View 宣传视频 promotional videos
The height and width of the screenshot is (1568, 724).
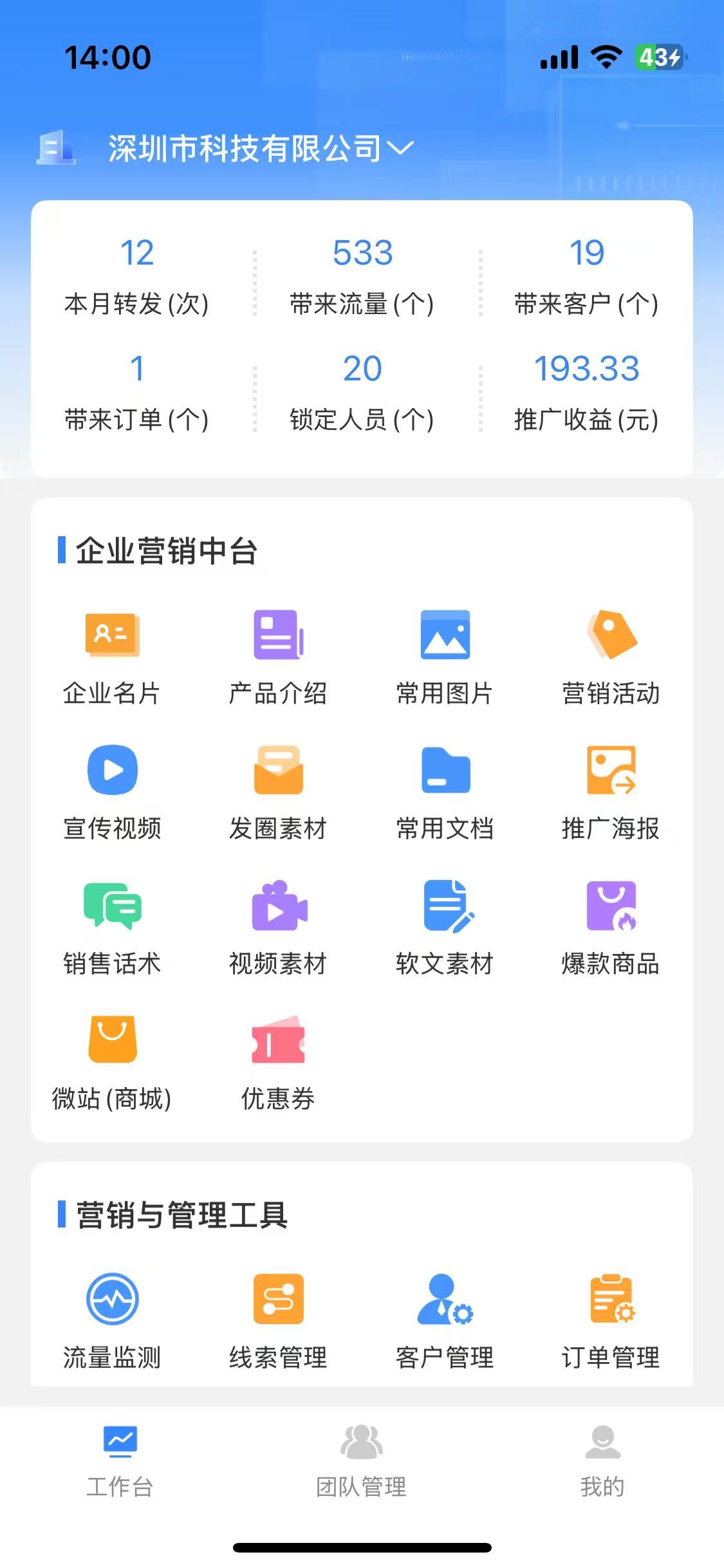coord(112,792)
